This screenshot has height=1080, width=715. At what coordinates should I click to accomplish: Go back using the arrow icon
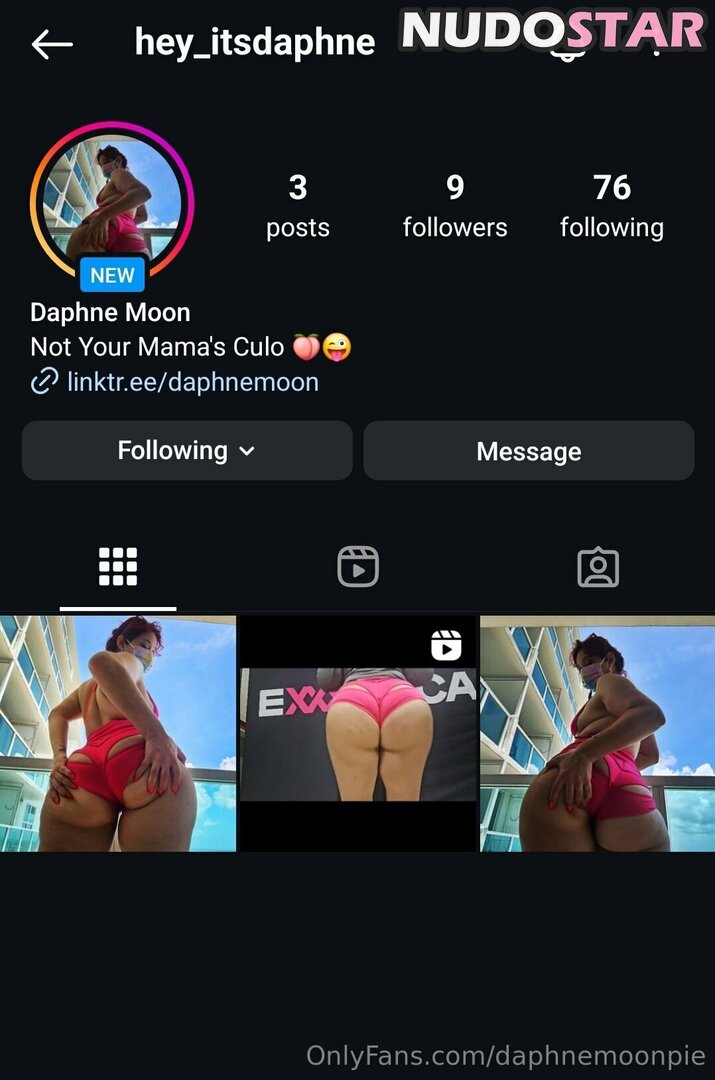coord(51,44)
